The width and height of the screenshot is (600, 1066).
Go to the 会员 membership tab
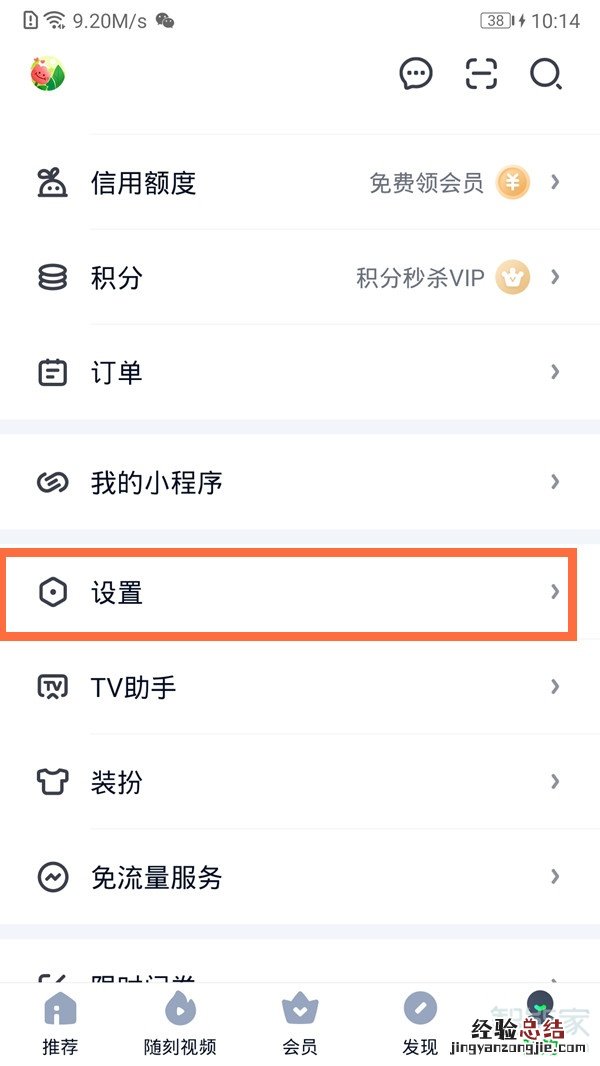pyautogui.click(x=300, y=1024)
